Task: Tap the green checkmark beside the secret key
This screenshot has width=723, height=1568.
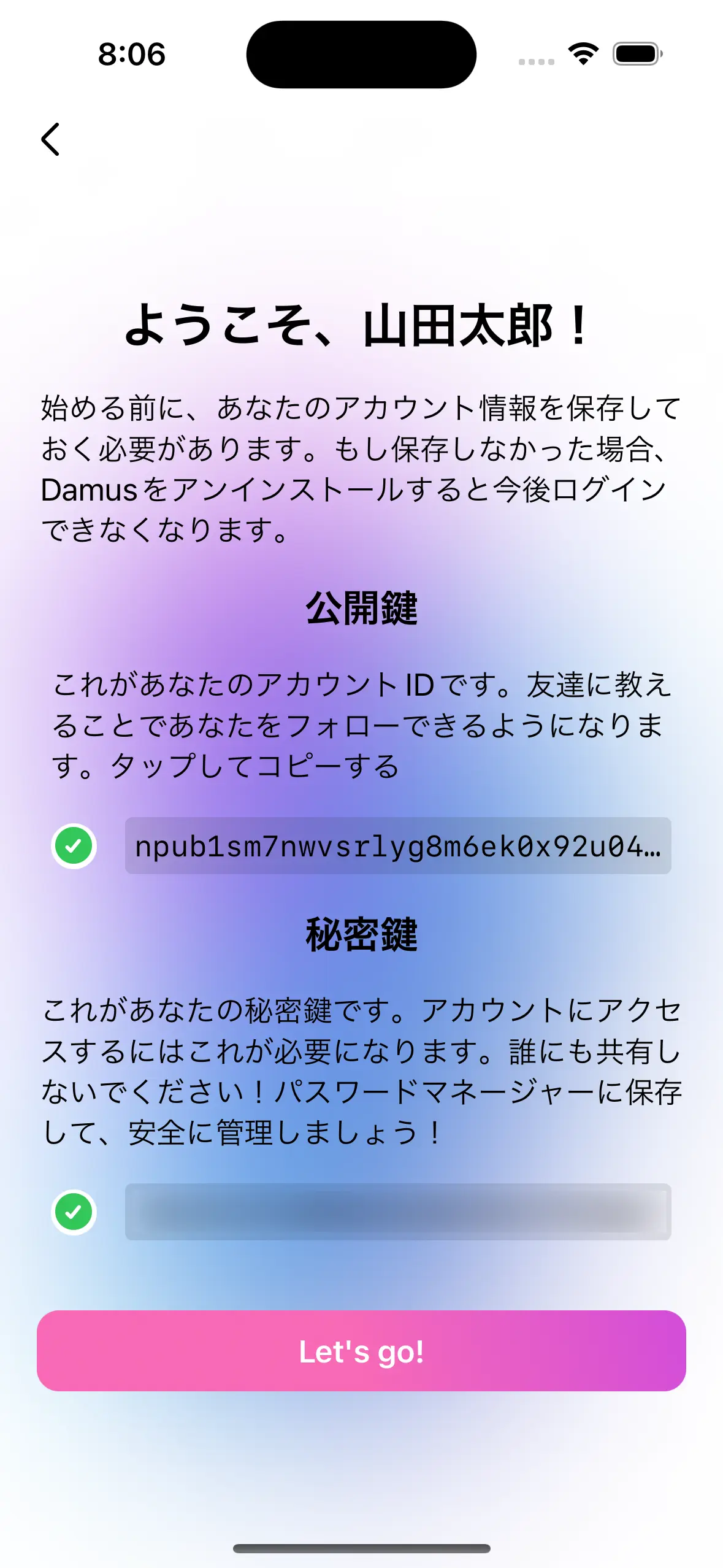Action: click(x=73, y=1212)
